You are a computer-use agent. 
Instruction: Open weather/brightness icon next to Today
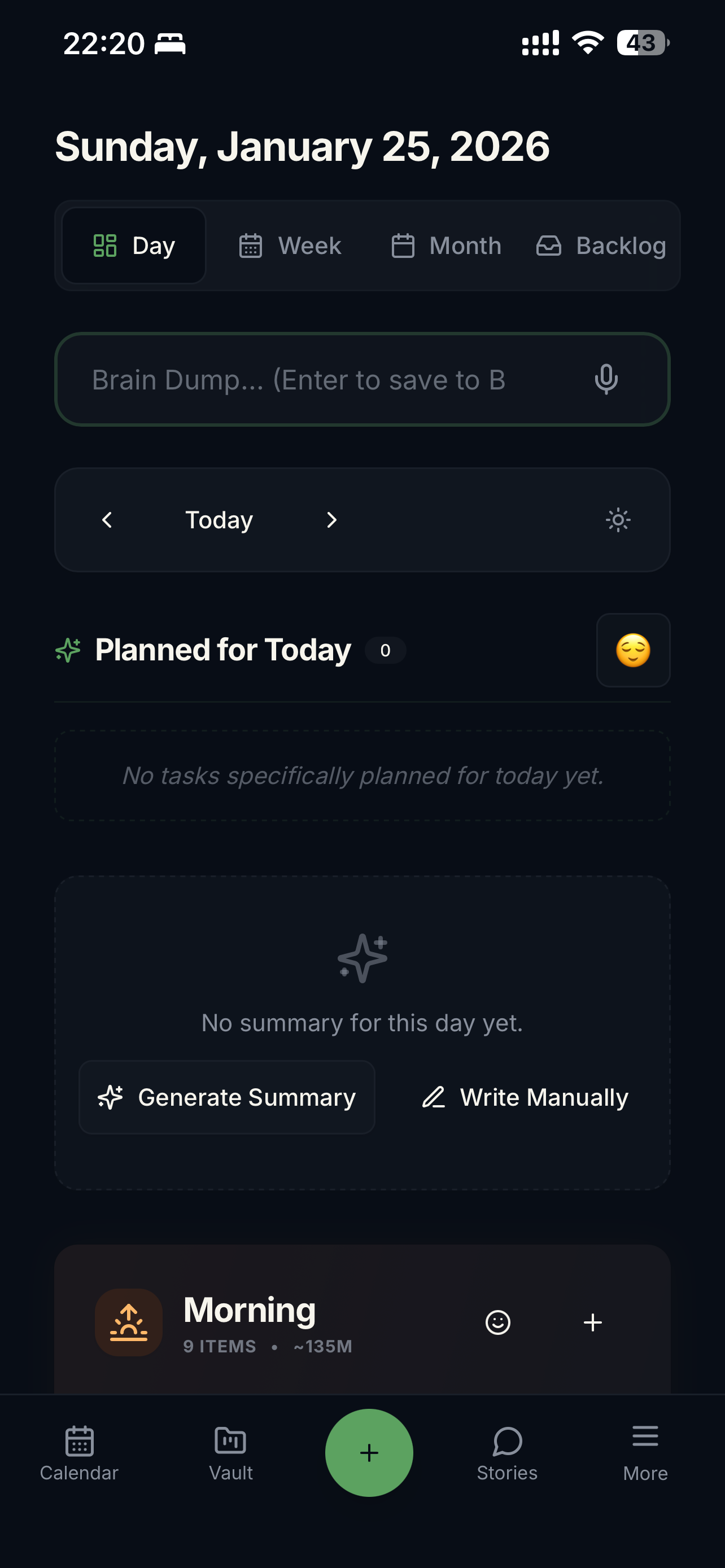[x=617, y=519]
